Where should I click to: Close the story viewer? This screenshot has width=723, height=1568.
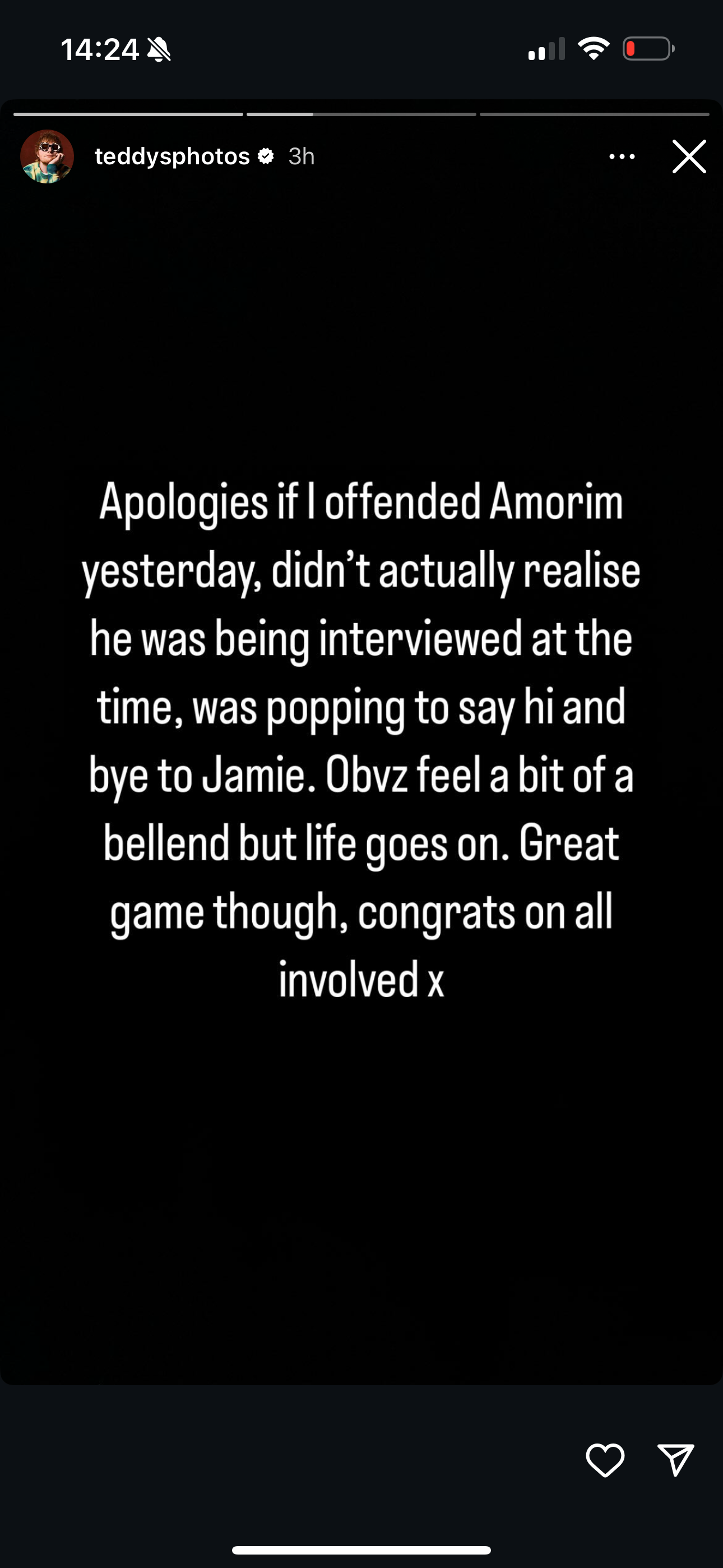[689, 156]
